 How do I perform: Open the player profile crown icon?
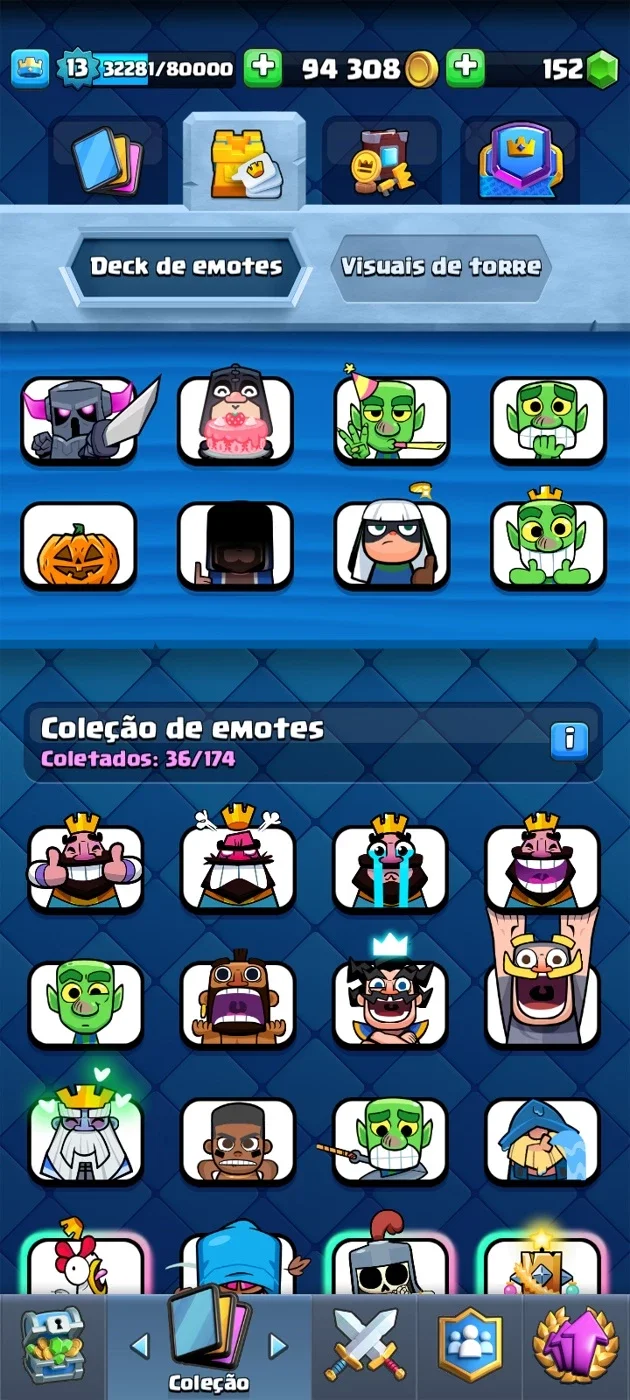(x=30, y=68)
